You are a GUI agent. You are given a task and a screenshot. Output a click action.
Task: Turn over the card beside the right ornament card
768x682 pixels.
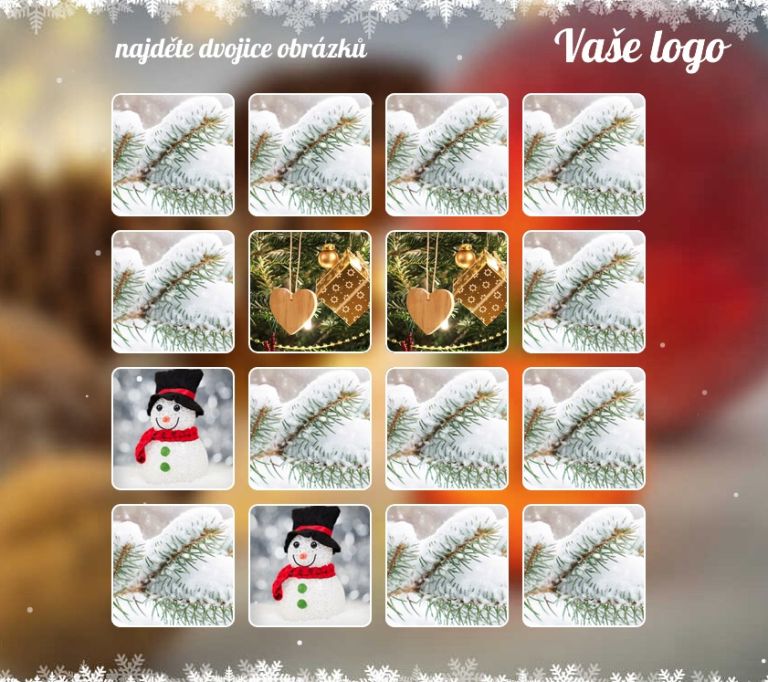[584, 292]
